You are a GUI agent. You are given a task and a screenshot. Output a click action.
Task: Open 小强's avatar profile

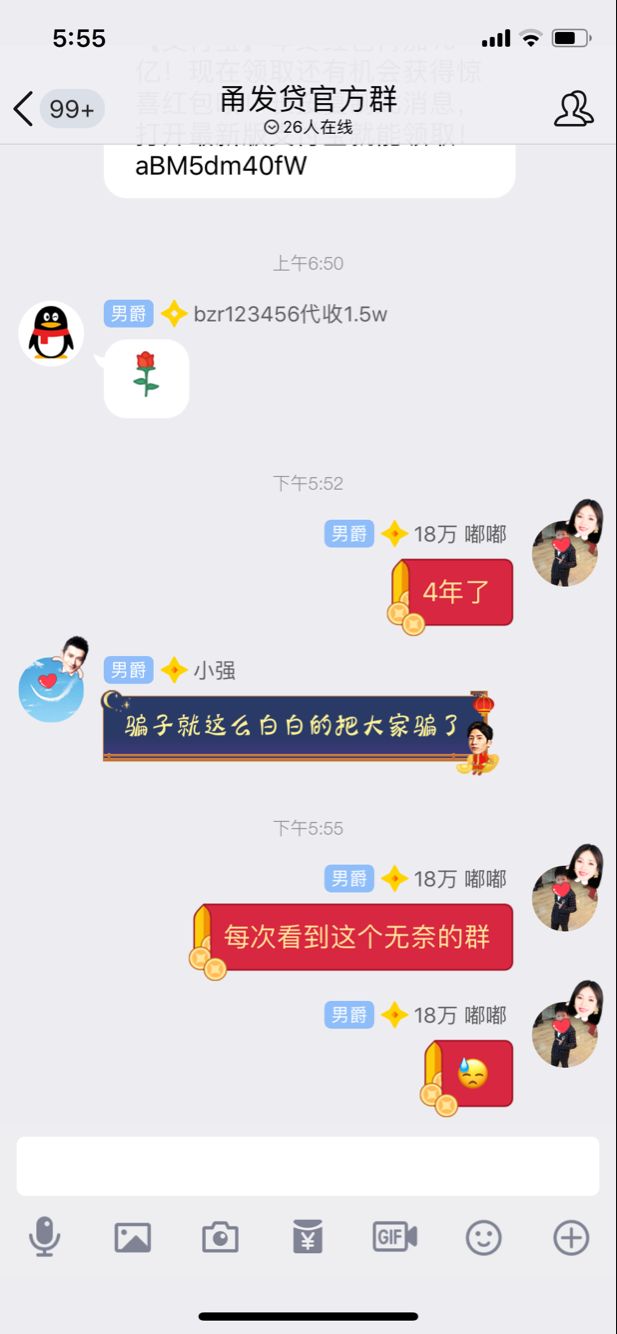pos(51,688)
